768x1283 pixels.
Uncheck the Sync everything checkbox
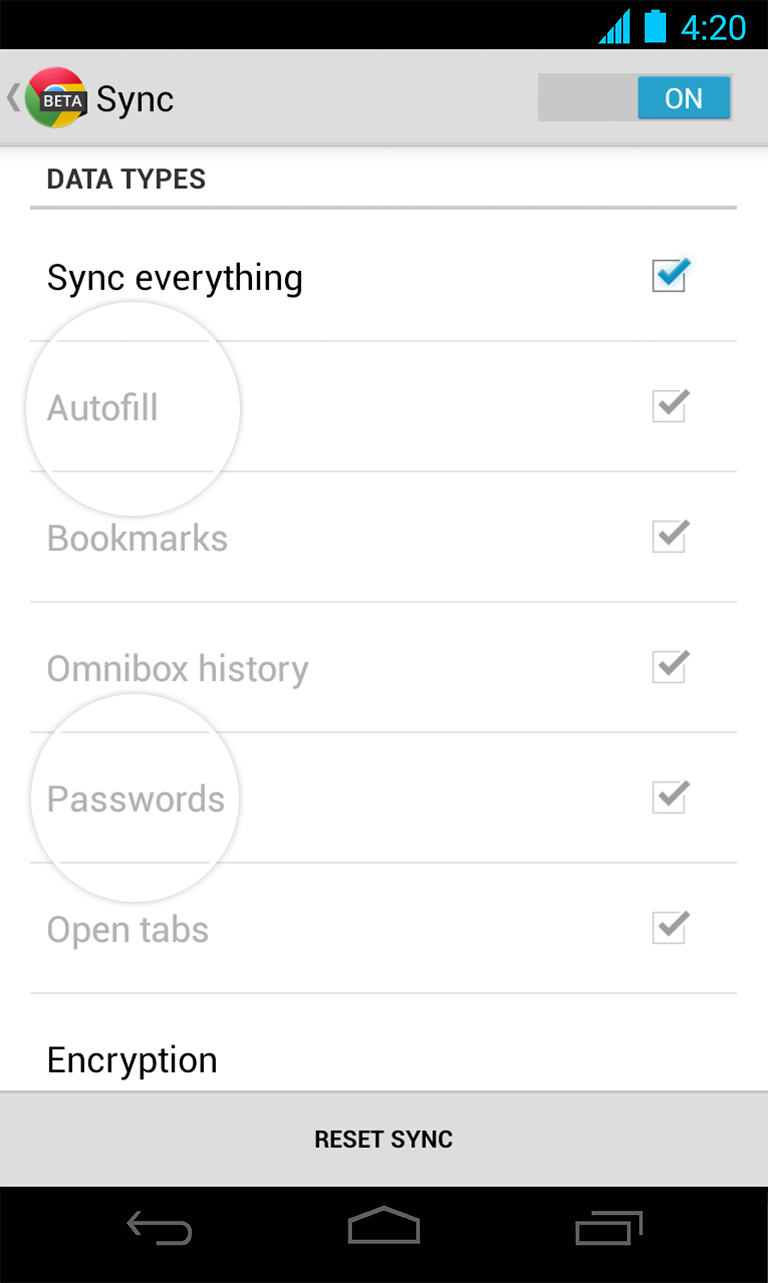point(669,276)
